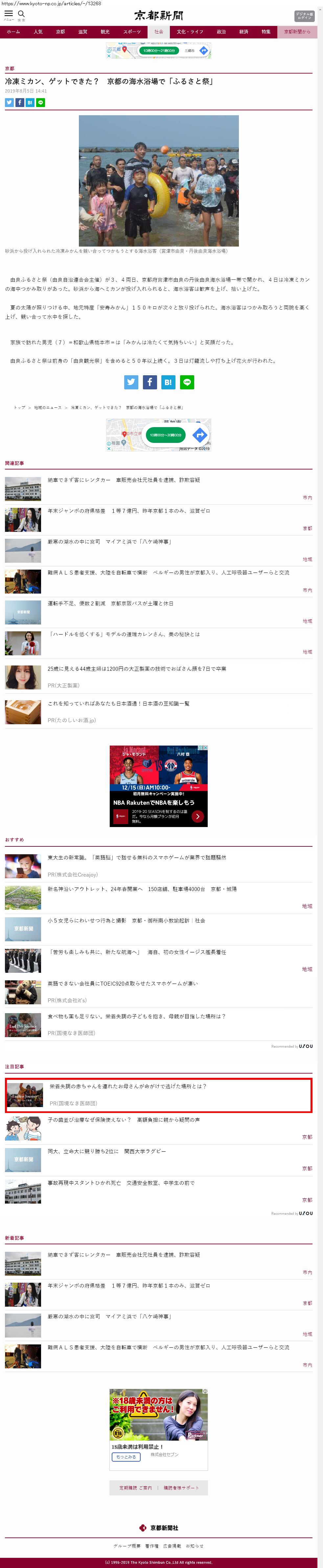Share the article via the large Twitter button

(x=131, y=381)
